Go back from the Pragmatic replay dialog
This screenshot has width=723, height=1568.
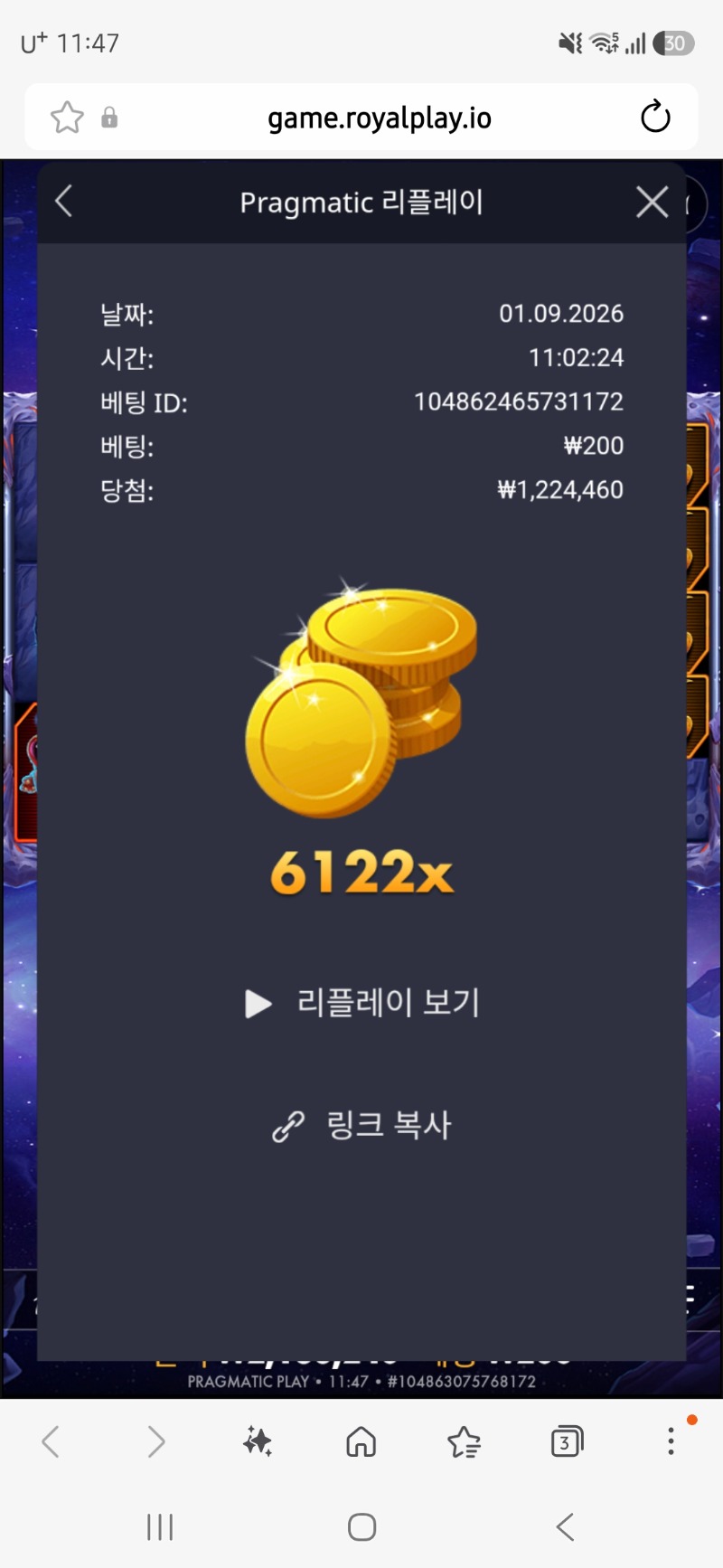click(x=63, y=202)
